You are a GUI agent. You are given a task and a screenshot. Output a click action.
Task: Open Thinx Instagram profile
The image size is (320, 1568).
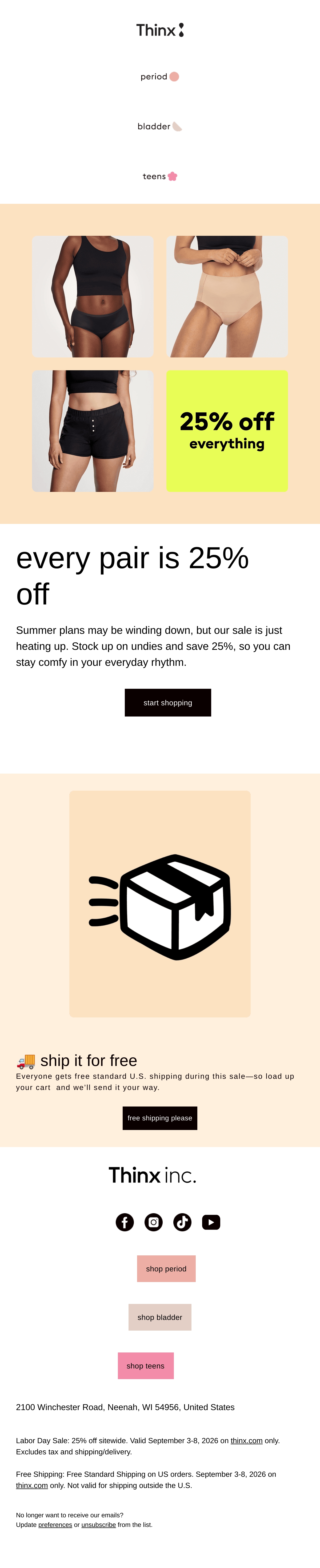pos(153,1222)
